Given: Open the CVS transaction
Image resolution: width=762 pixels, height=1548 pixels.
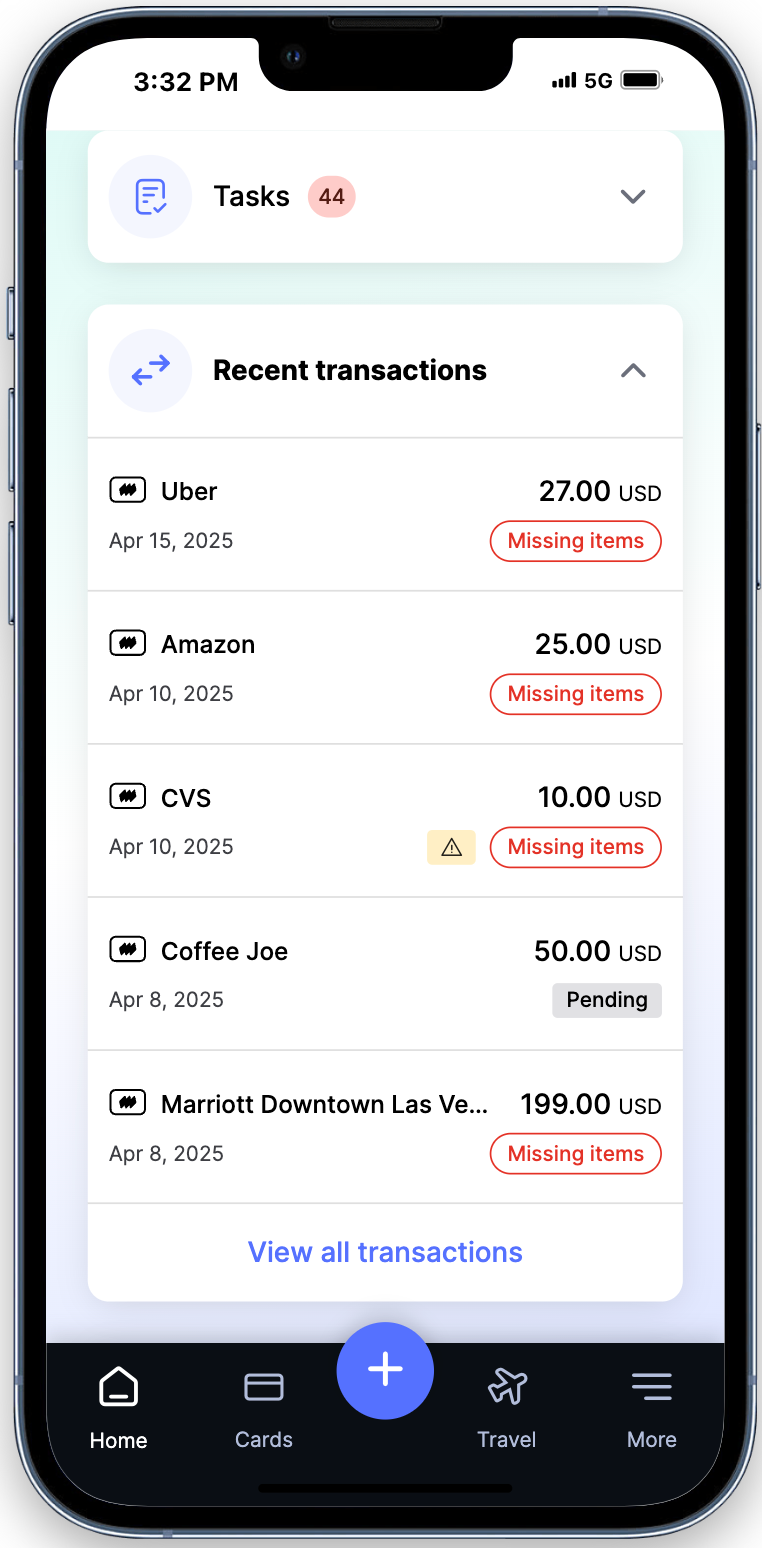Looking at the screenshot, I should click(x=385, y=821).
